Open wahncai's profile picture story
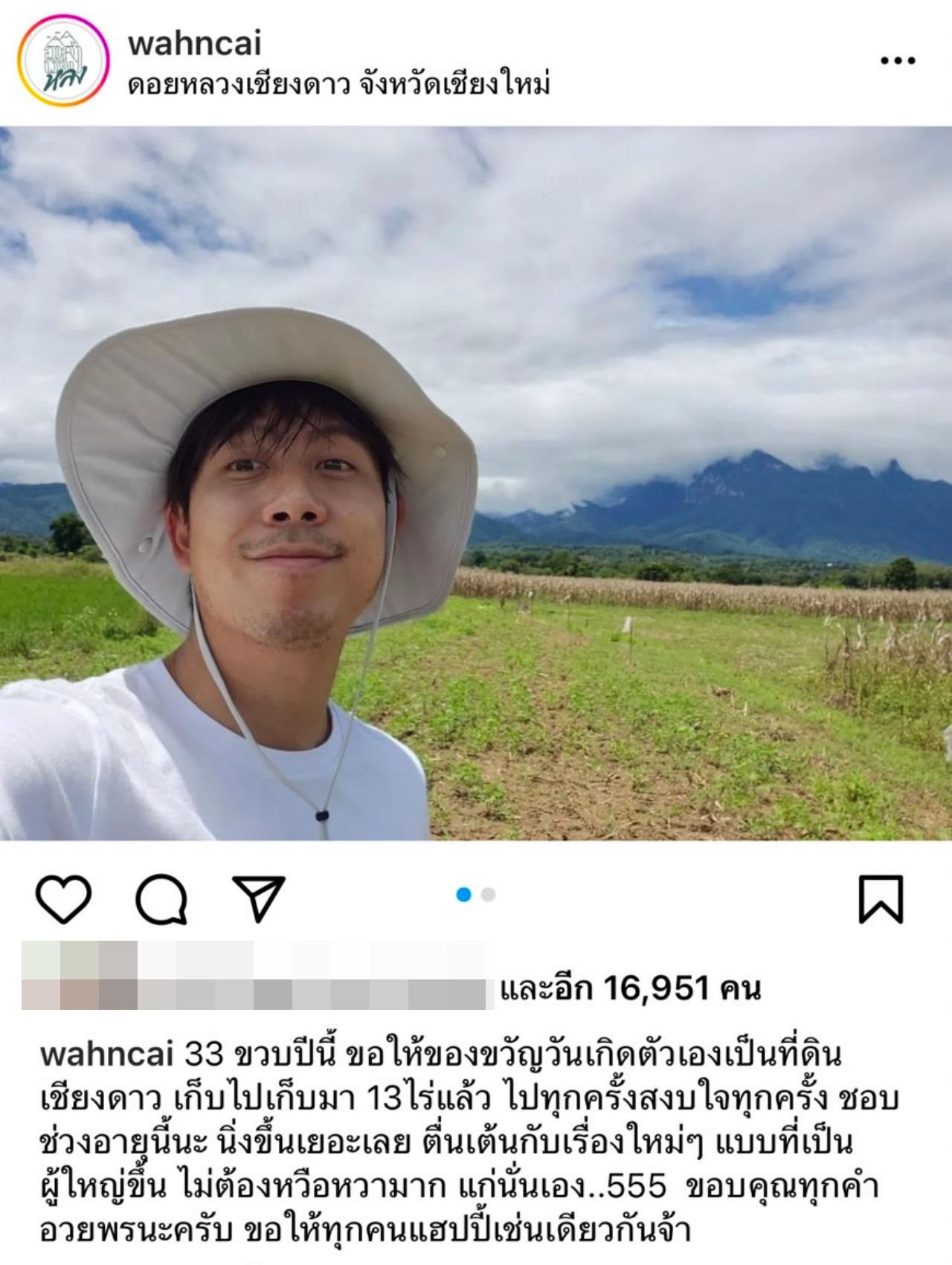The height and width of the screenshot is (1265, 952). 63,62
